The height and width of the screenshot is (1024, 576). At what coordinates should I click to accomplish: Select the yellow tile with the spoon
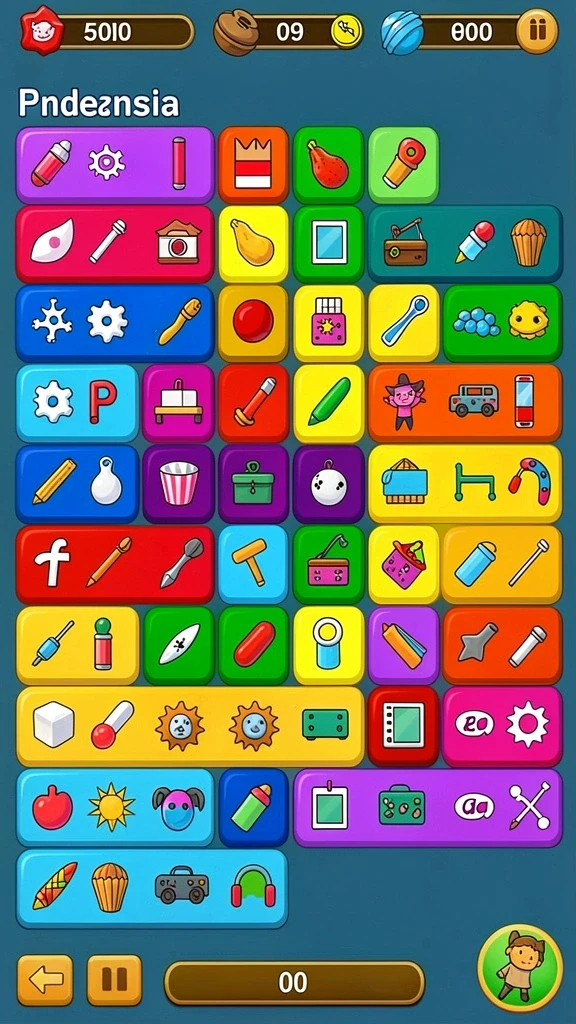tap(404, 322)
